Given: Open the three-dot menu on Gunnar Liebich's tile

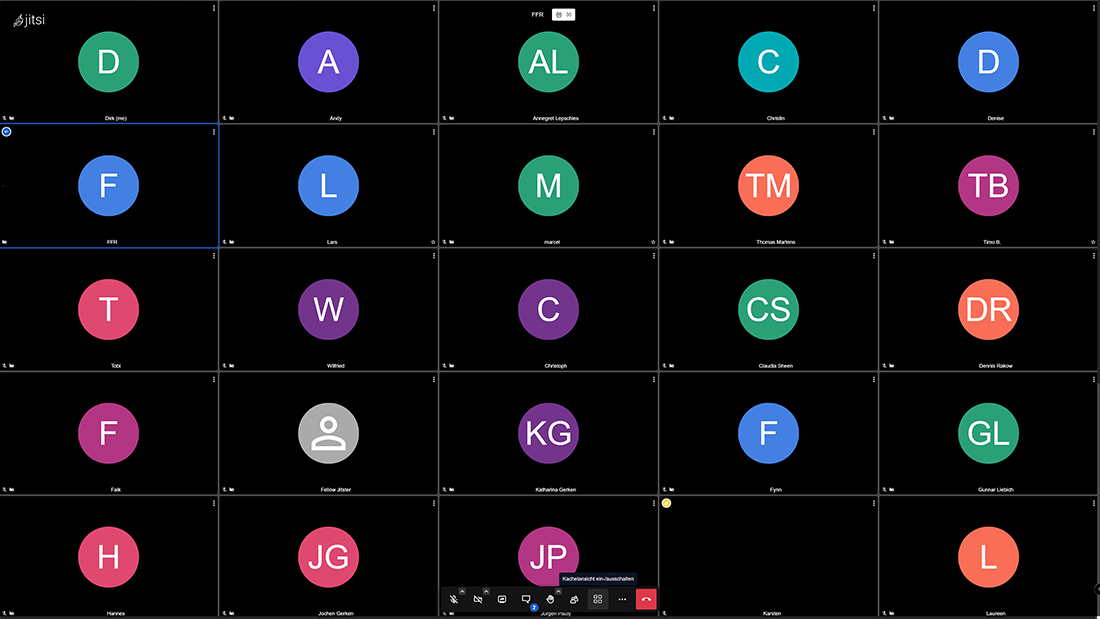Looking at the screenshot, I should [x=1093, y=380].
